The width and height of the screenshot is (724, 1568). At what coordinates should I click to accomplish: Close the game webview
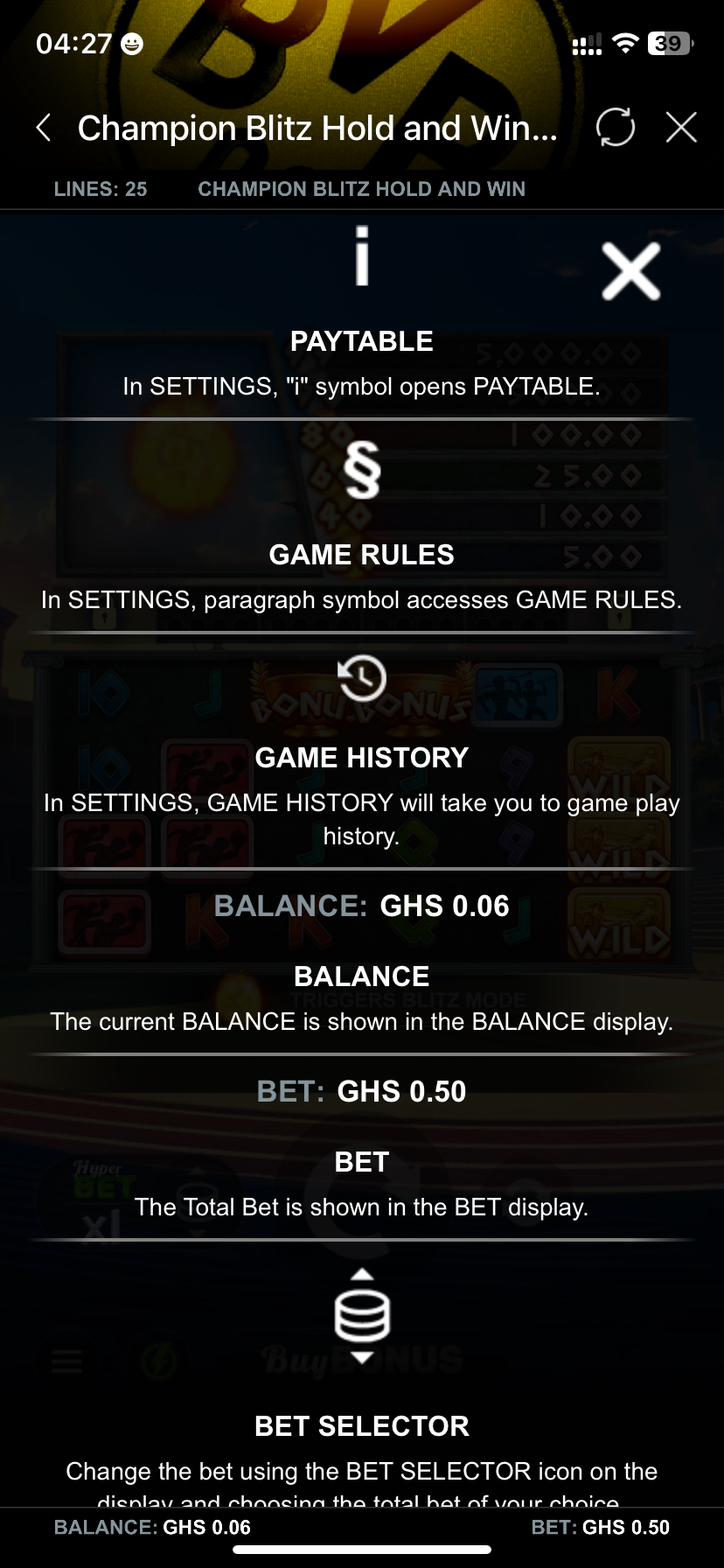click(681, 128)
